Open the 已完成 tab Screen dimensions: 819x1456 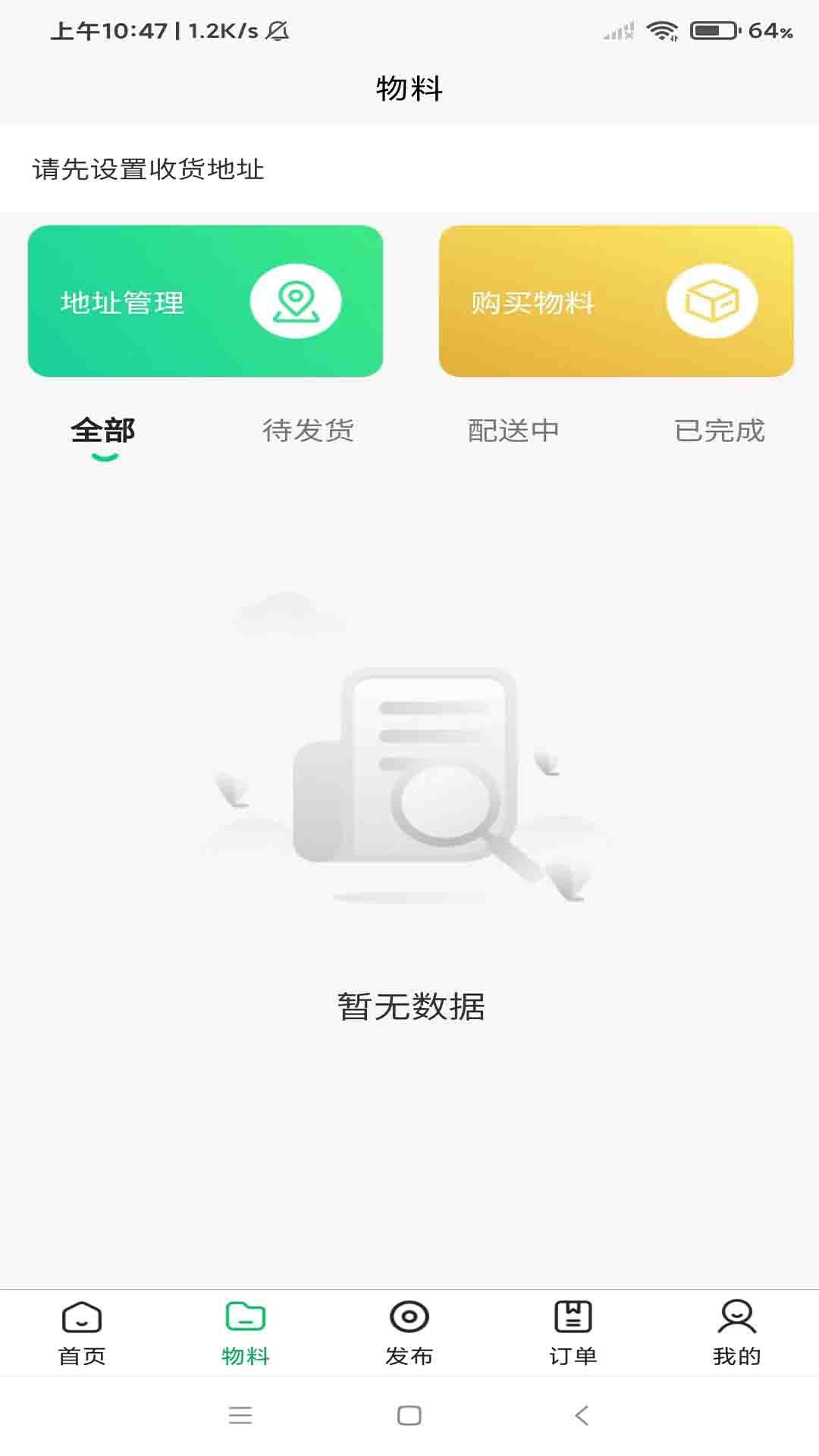tap(720, 431)
